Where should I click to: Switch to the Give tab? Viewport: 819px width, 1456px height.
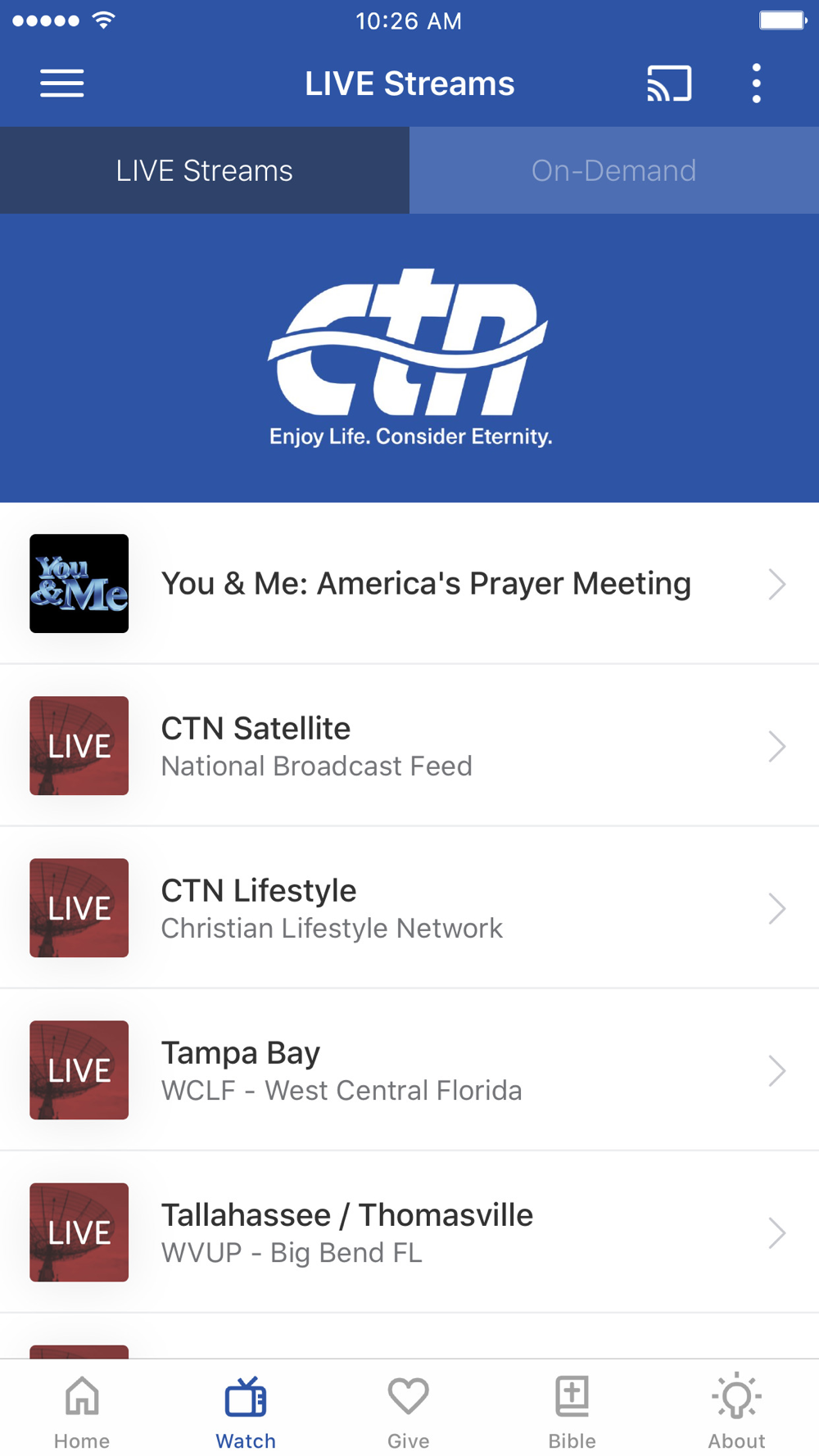(x=409, y=1412)
